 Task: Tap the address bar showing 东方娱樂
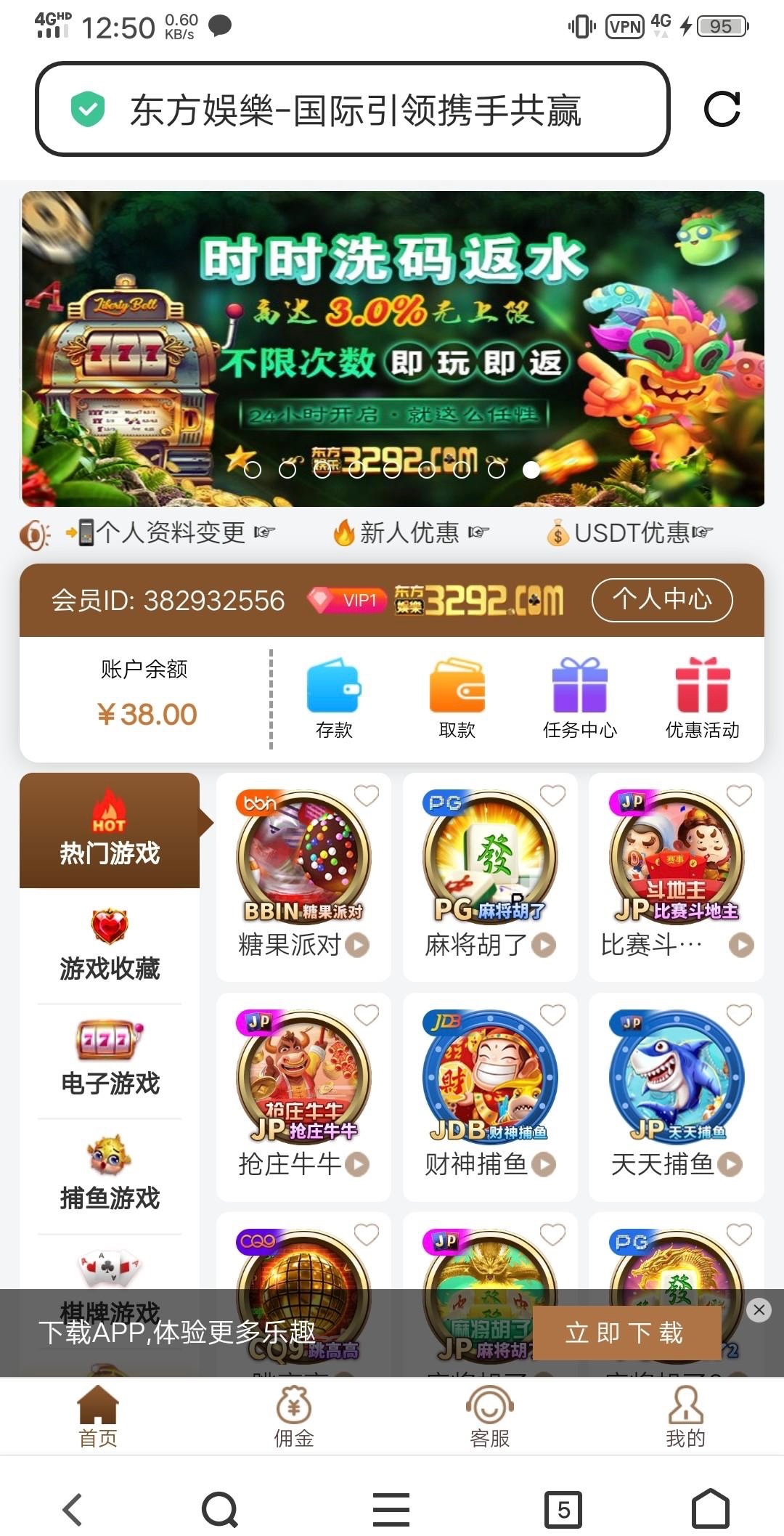click(353, 110)
